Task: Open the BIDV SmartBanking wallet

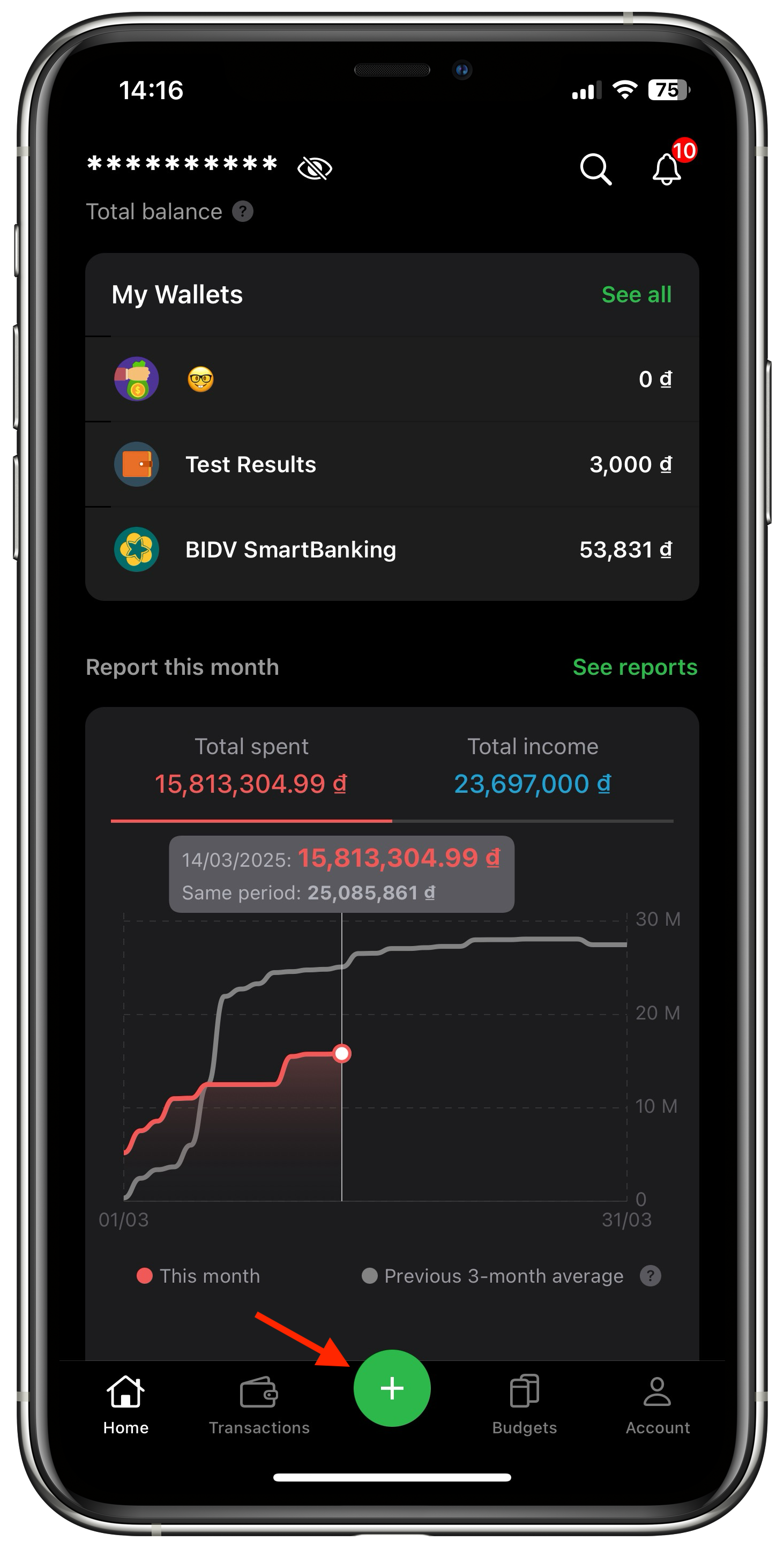Action: pyautogui.click(x=392, y=550)
